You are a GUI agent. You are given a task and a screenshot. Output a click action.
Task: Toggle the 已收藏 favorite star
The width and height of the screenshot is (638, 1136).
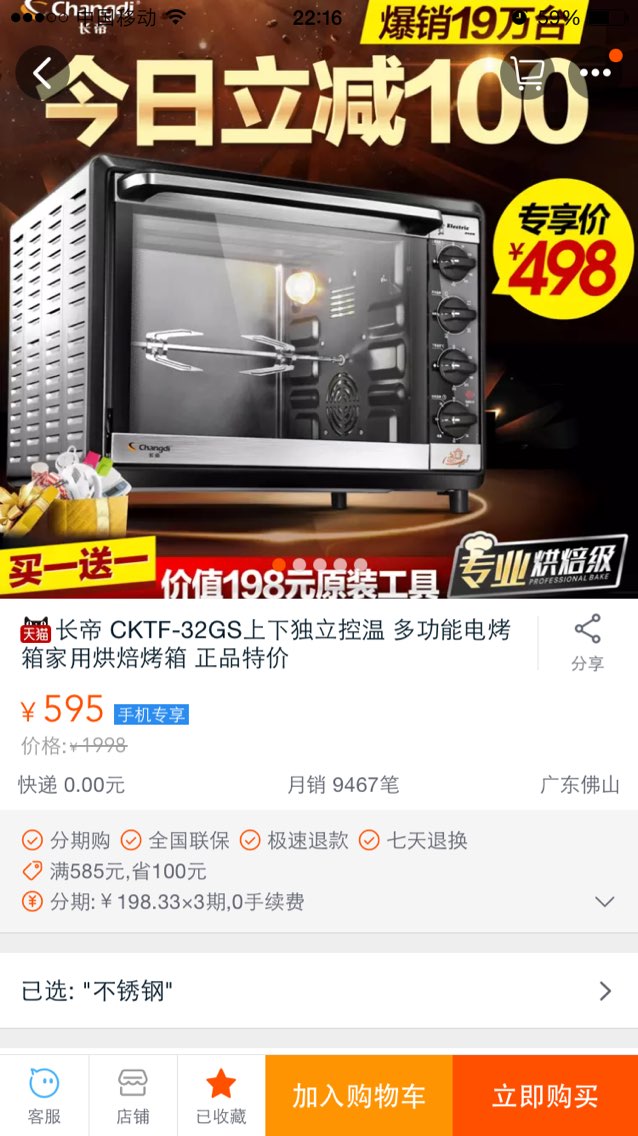tap(222, 1096)
